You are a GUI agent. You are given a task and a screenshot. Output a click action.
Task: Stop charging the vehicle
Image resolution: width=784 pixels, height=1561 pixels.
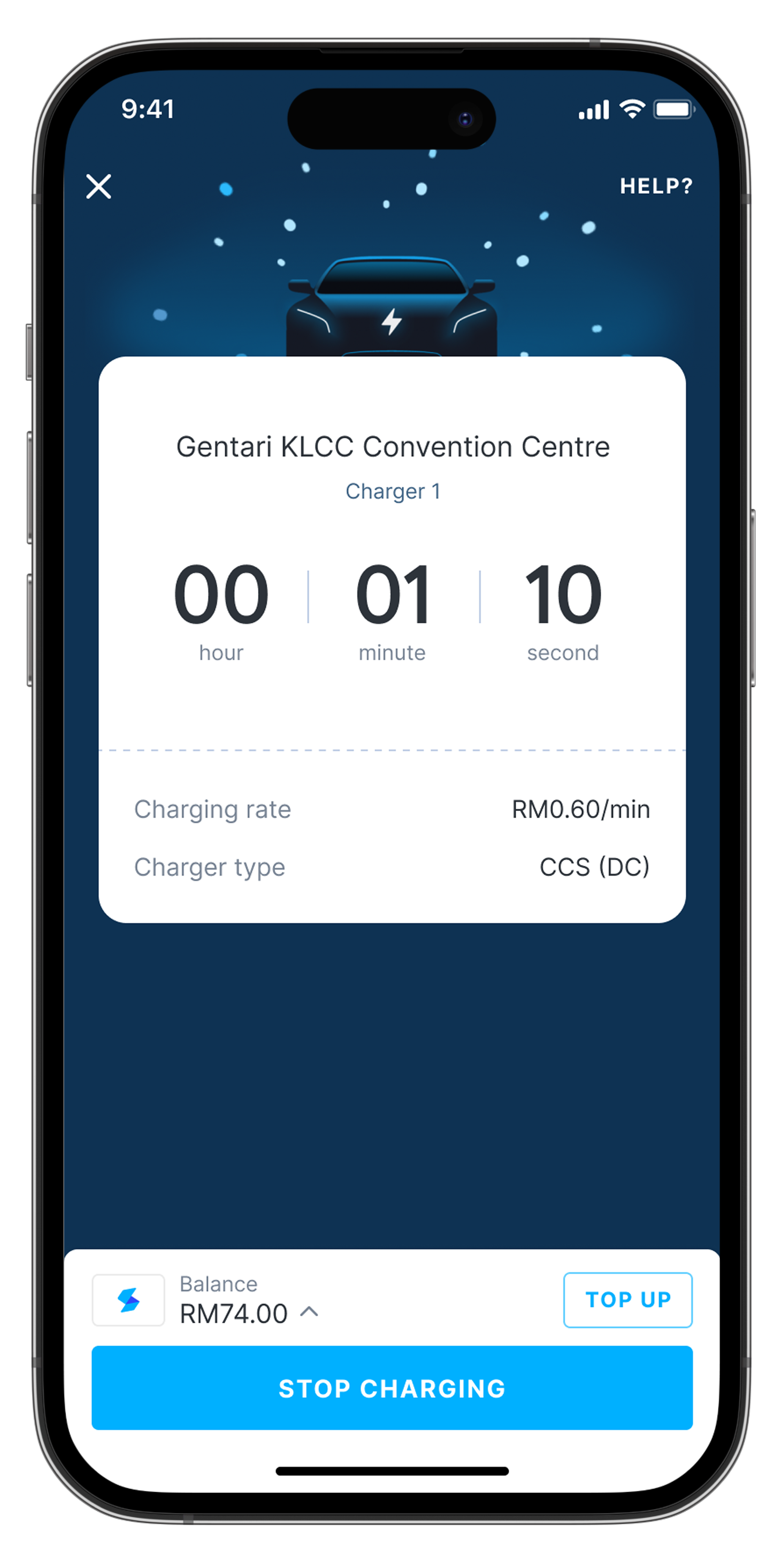coord(392,1388)
